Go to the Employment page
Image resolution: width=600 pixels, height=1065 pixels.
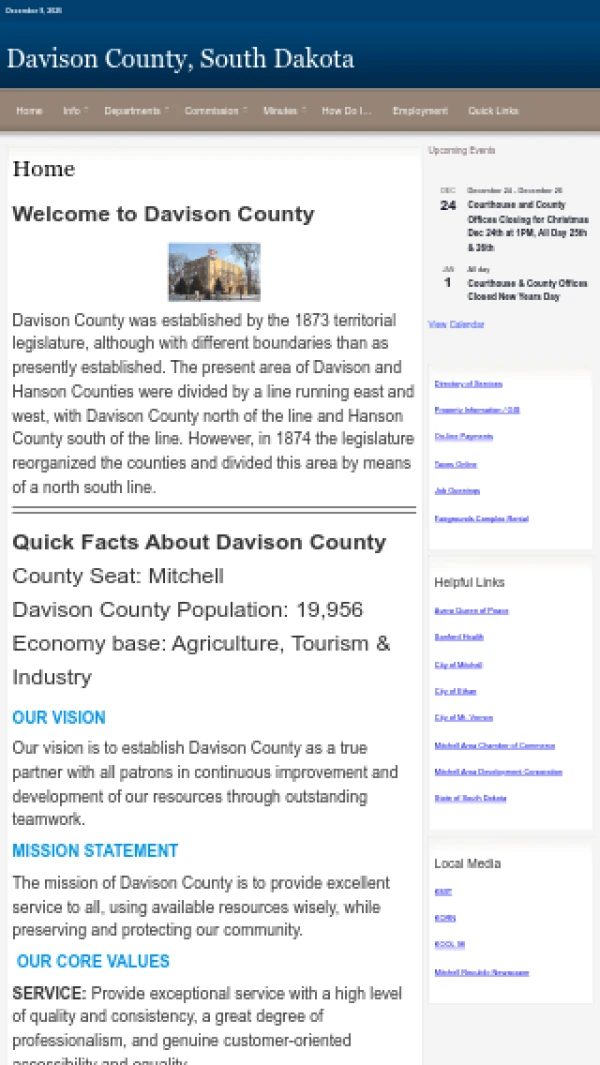point(420,111)
